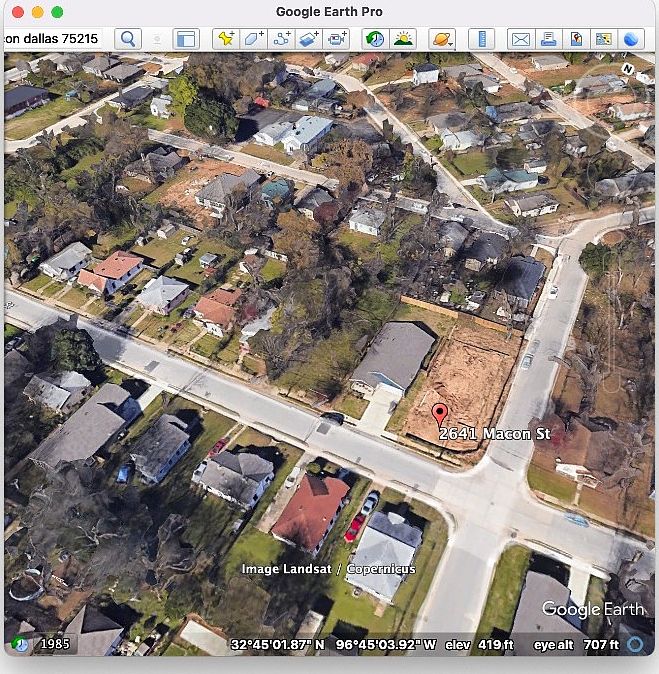
Task: Minimize the window with yellow button
Action: click(x=37, y=12)
